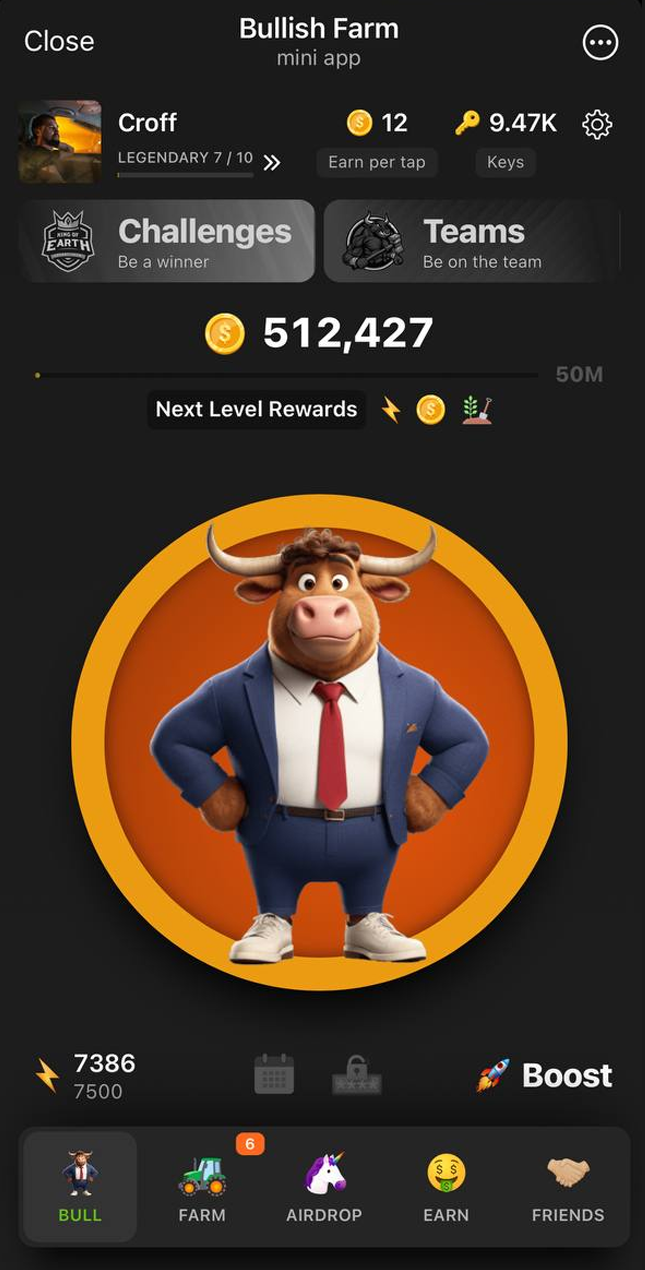Open the locked password code icon
Screen dimensions: 645x1270
point(356,1075)
